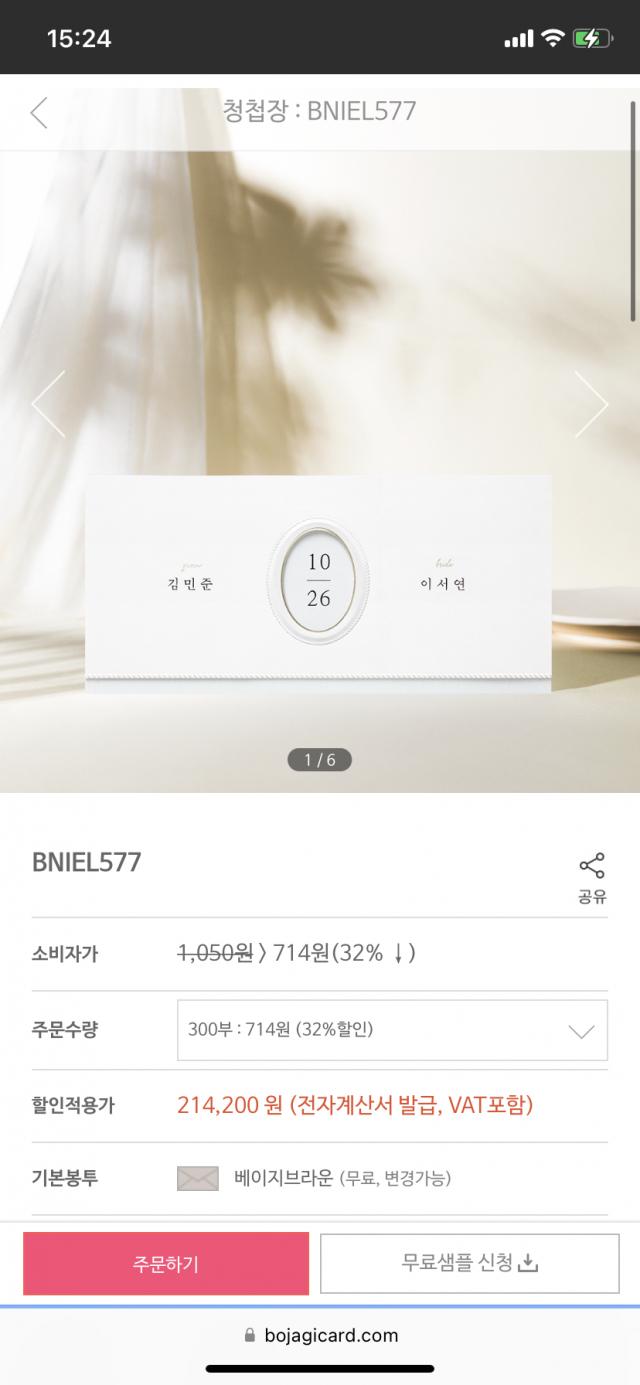Go back using the top-left arrow
This screenshot has height=1385, width=640.
pos(39,112)
